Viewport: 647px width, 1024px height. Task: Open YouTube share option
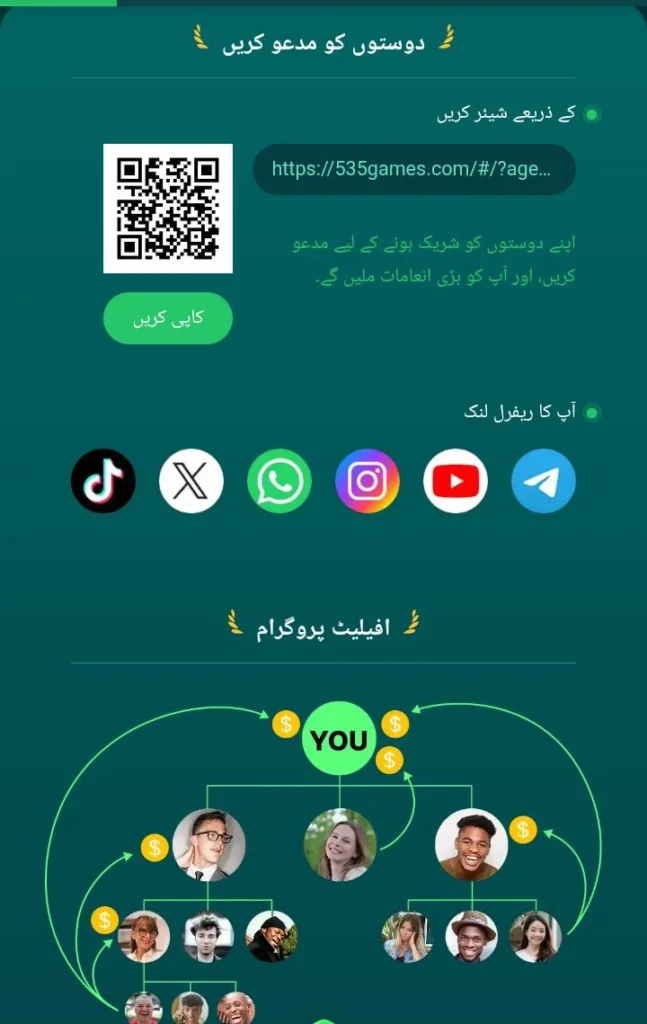455,481
